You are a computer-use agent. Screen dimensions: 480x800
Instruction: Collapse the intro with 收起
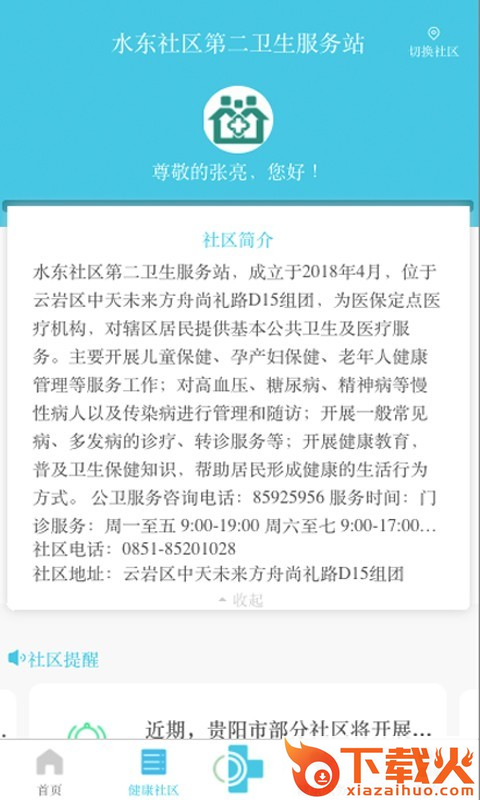click(x=241, y=600)
